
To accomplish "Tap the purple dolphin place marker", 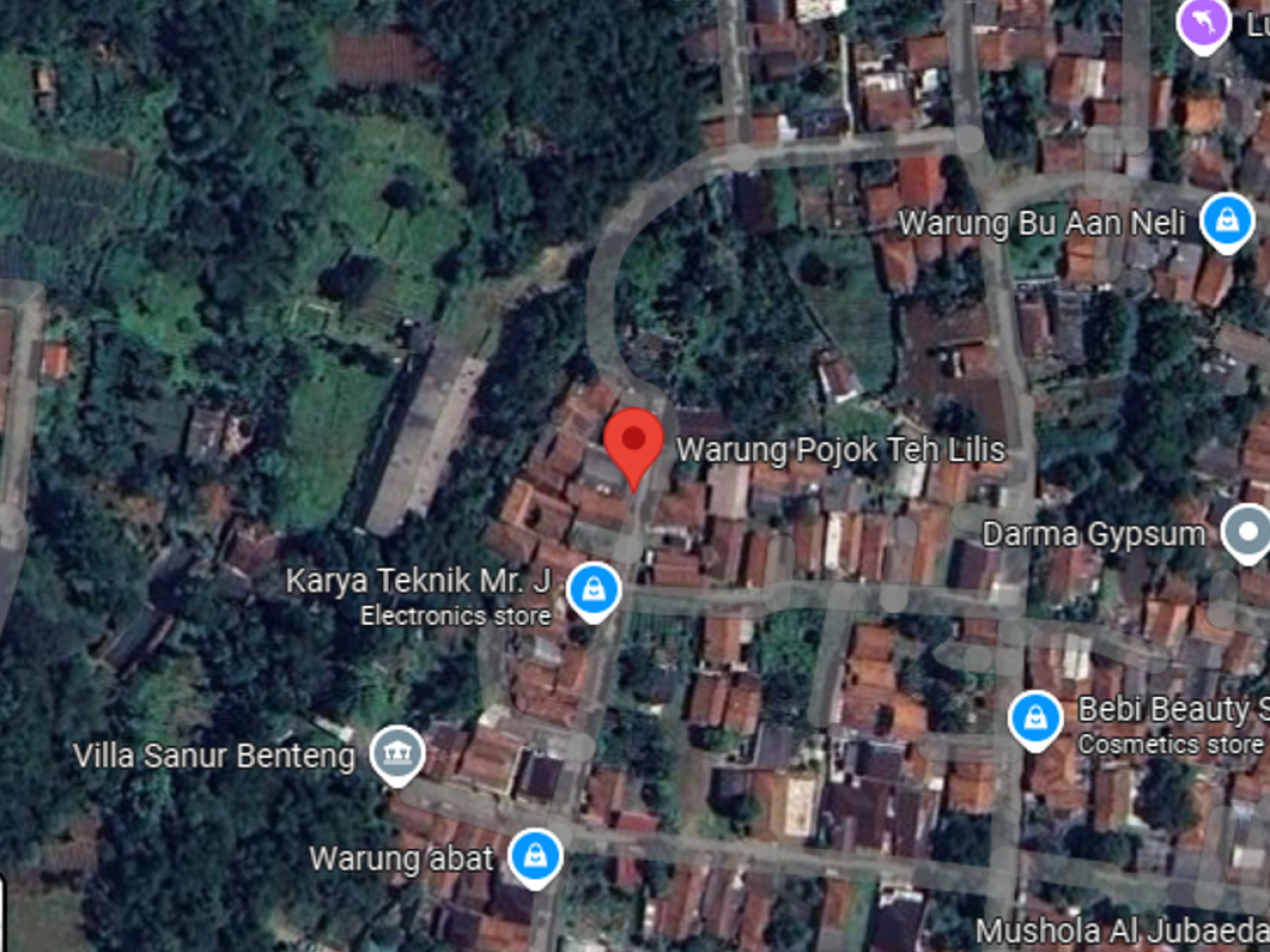I will [1204, 22].
